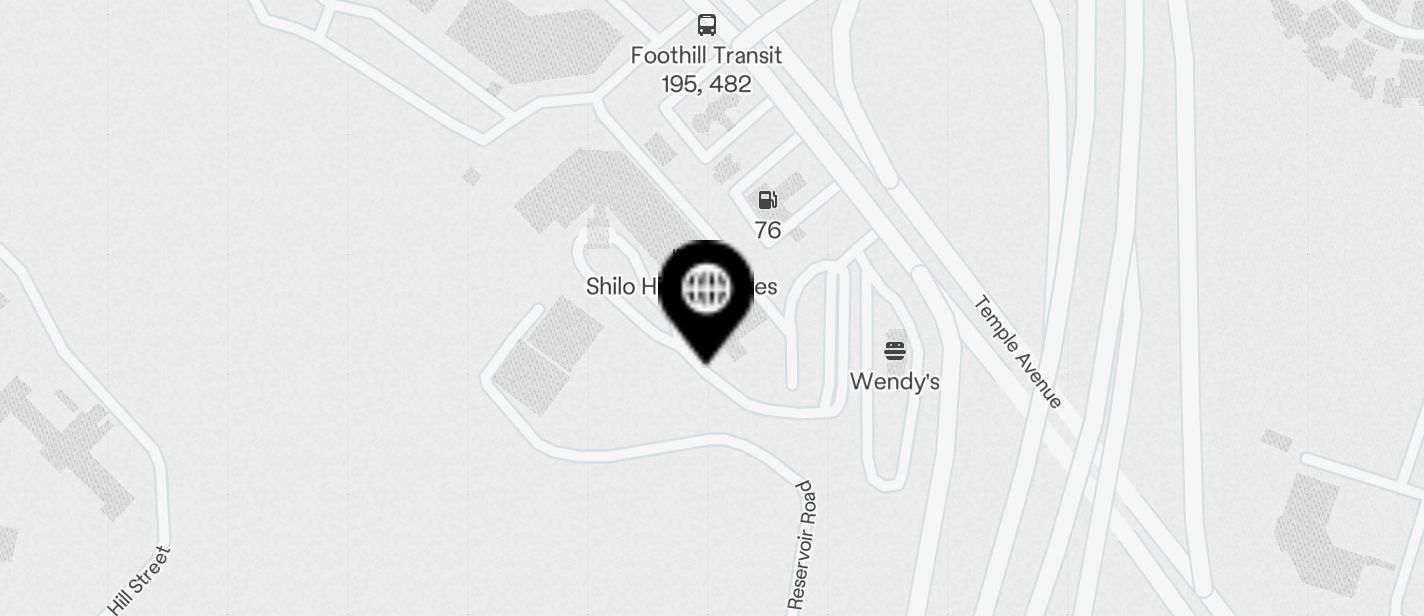Open the 76 gas station marker
1424x616 pixels.
point(767,200)
